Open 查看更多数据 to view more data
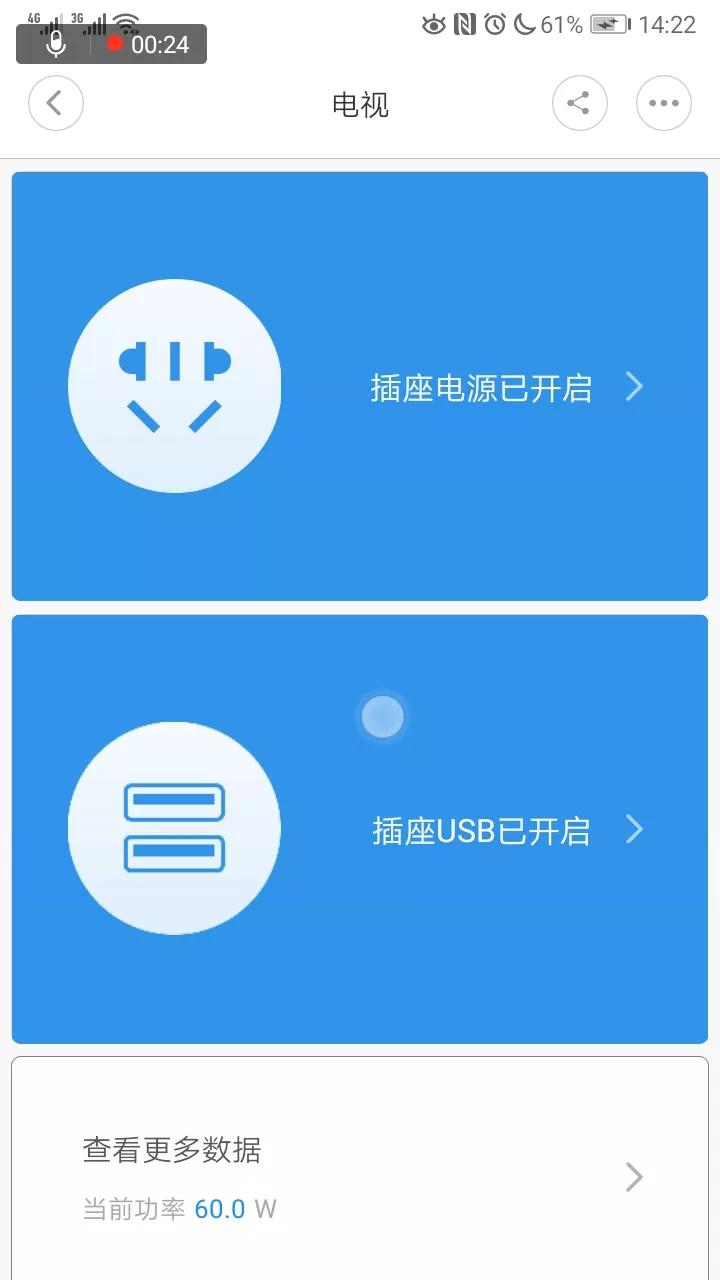Image resolution: width=720 pixels, height=1280 pixels. tap(171, 1150)
